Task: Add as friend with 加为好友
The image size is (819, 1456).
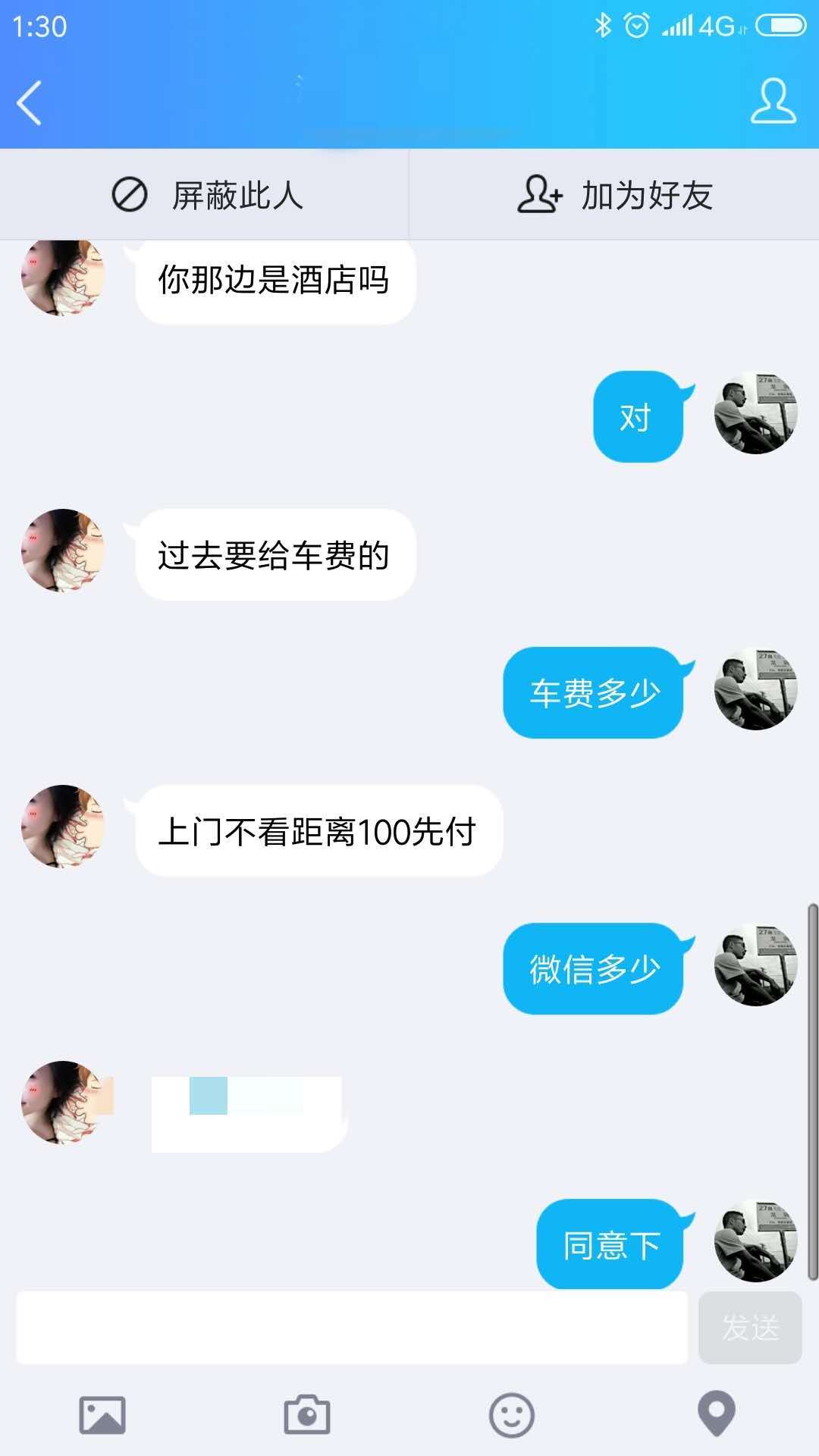Action: click(614, 195)
